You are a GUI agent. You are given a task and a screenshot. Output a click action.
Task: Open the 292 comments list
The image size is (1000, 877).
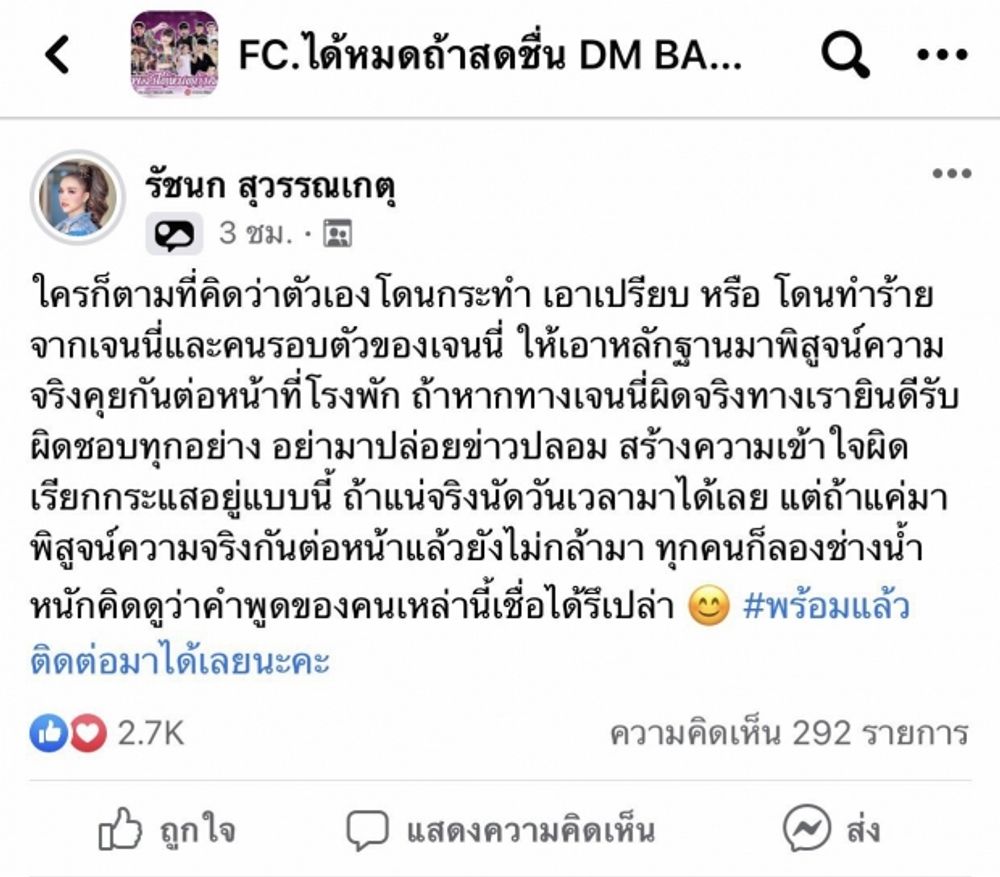788,734
